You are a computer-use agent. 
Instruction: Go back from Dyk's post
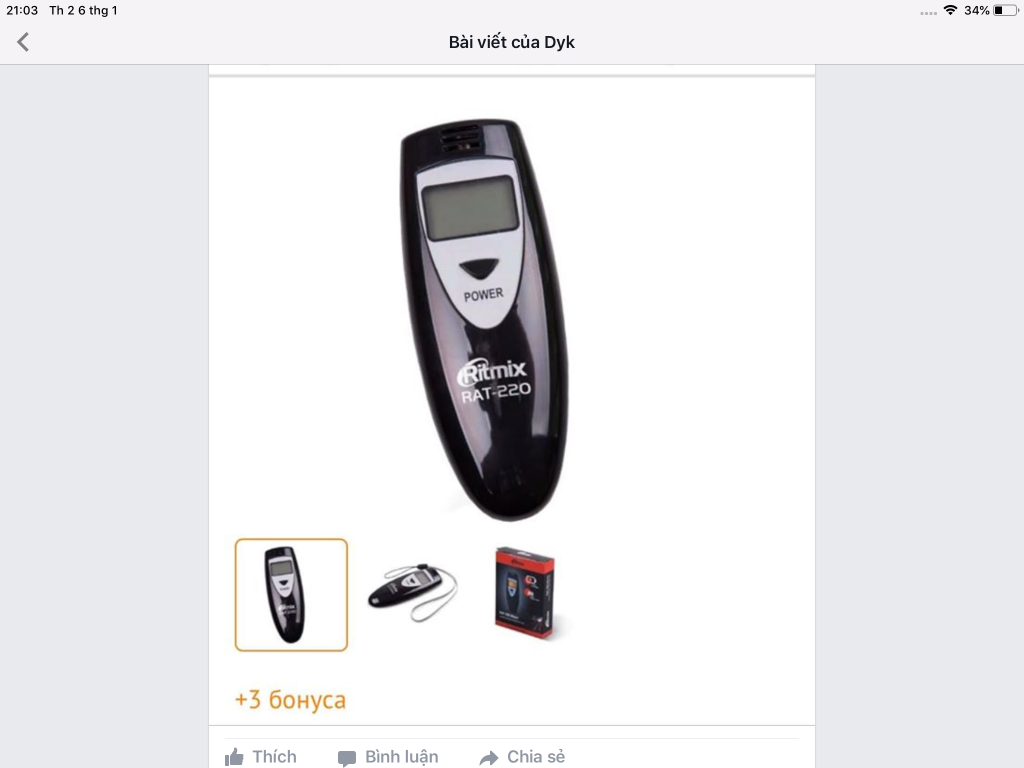[23, 42]
